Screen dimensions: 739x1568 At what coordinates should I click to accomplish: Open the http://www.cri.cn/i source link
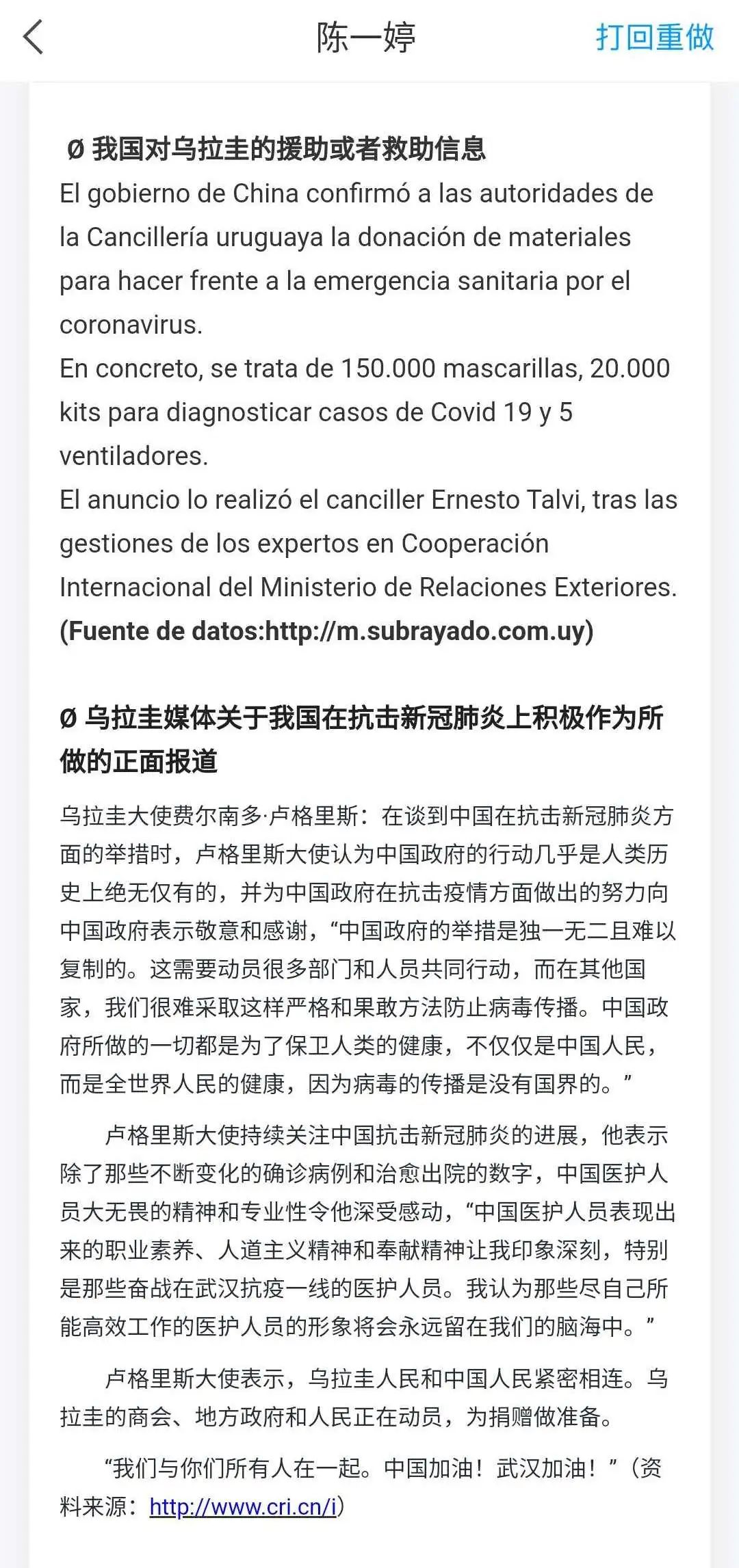pos(243,1506)
